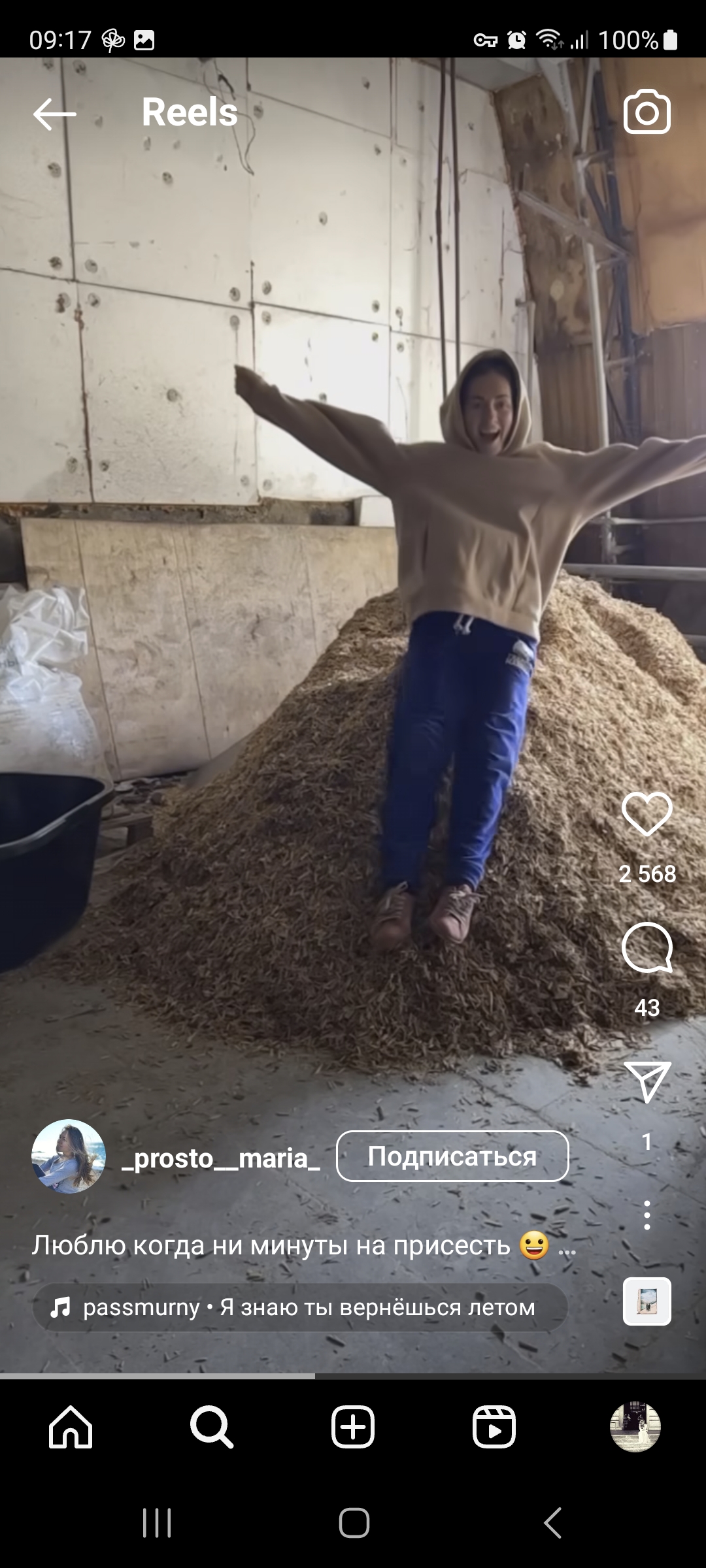This screenshot has height=1568, width=706.
Task: Share the reel via paper plane icon
Action: coord(647,1082)
